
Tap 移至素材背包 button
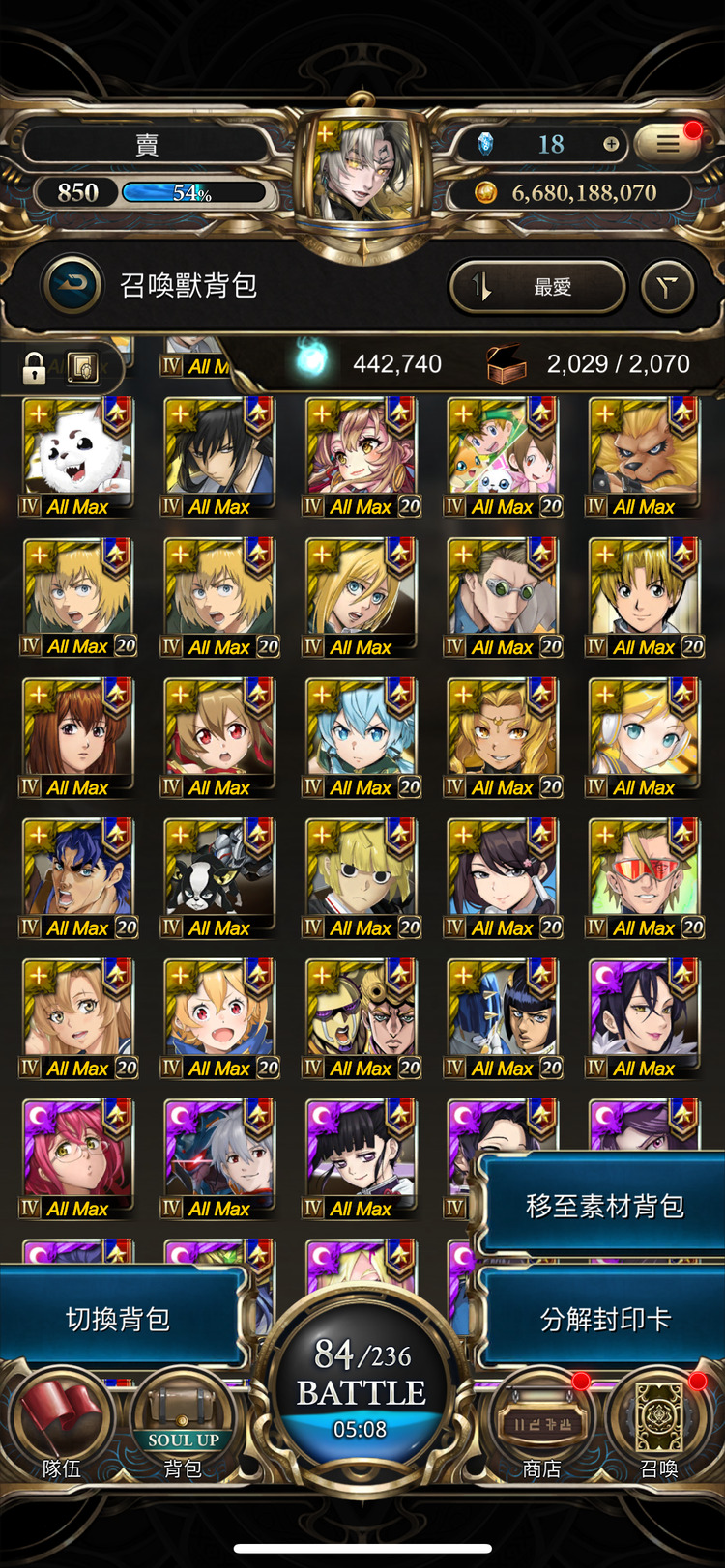pyautogui.click(x=603, y=1206)
